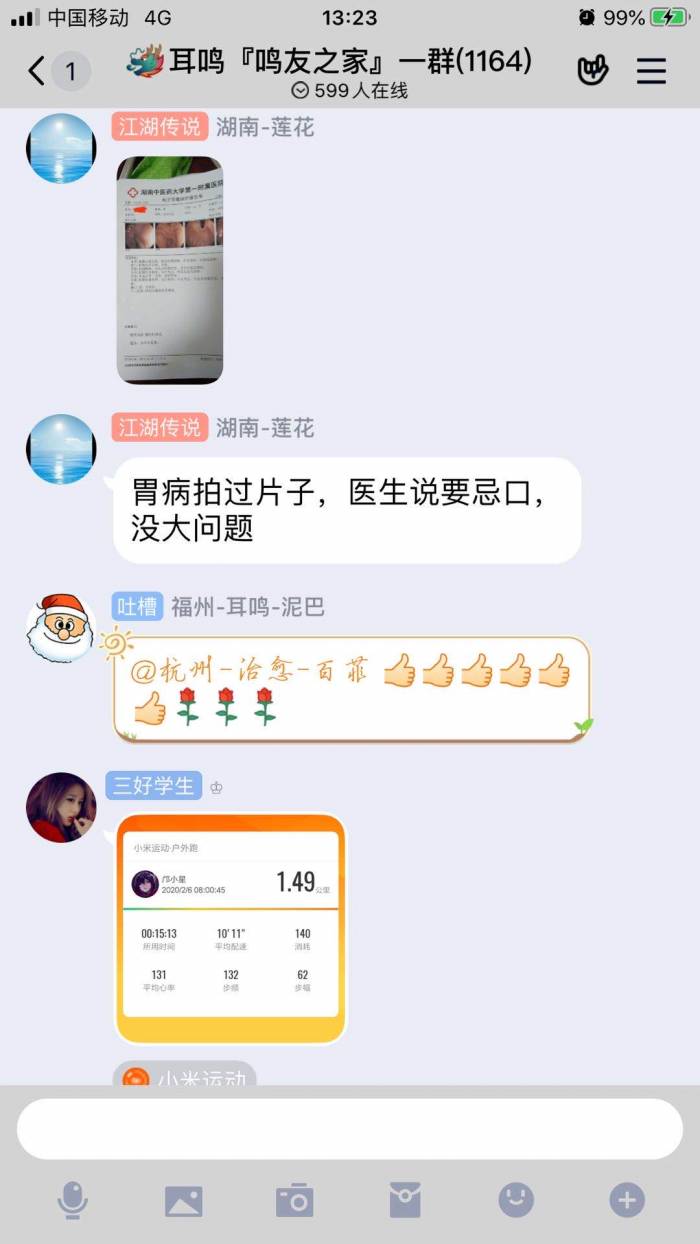Start a voice message with the microphone

[x=72, y=1200]
